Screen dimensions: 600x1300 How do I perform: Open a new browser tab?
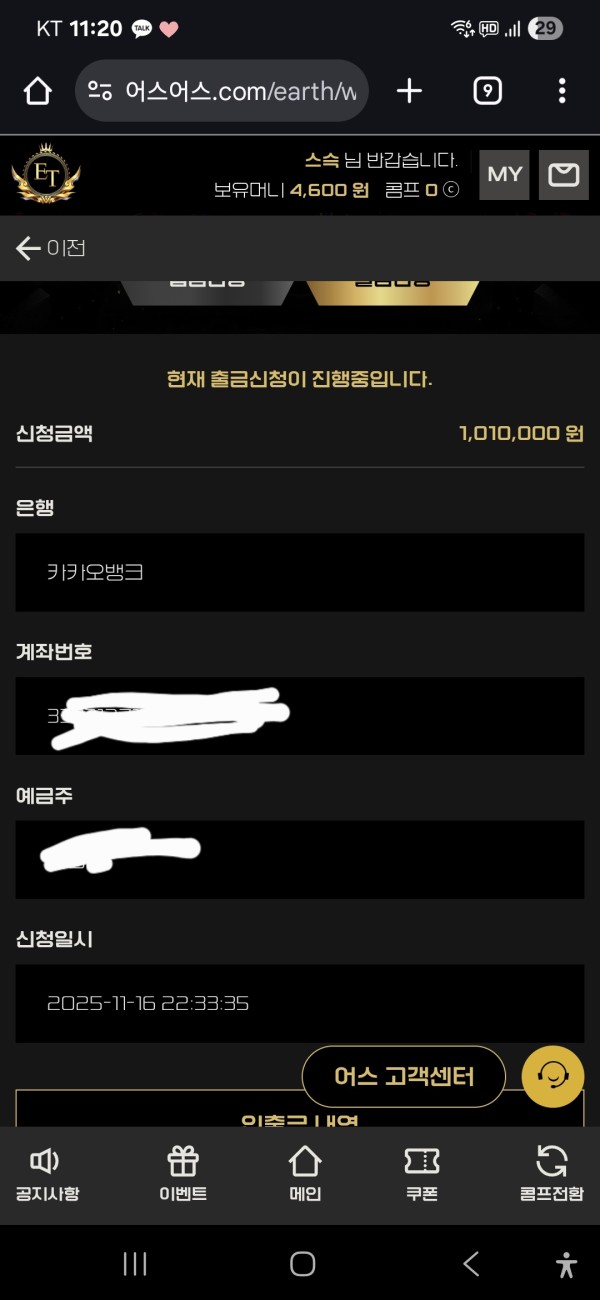(x=409, y=91)
